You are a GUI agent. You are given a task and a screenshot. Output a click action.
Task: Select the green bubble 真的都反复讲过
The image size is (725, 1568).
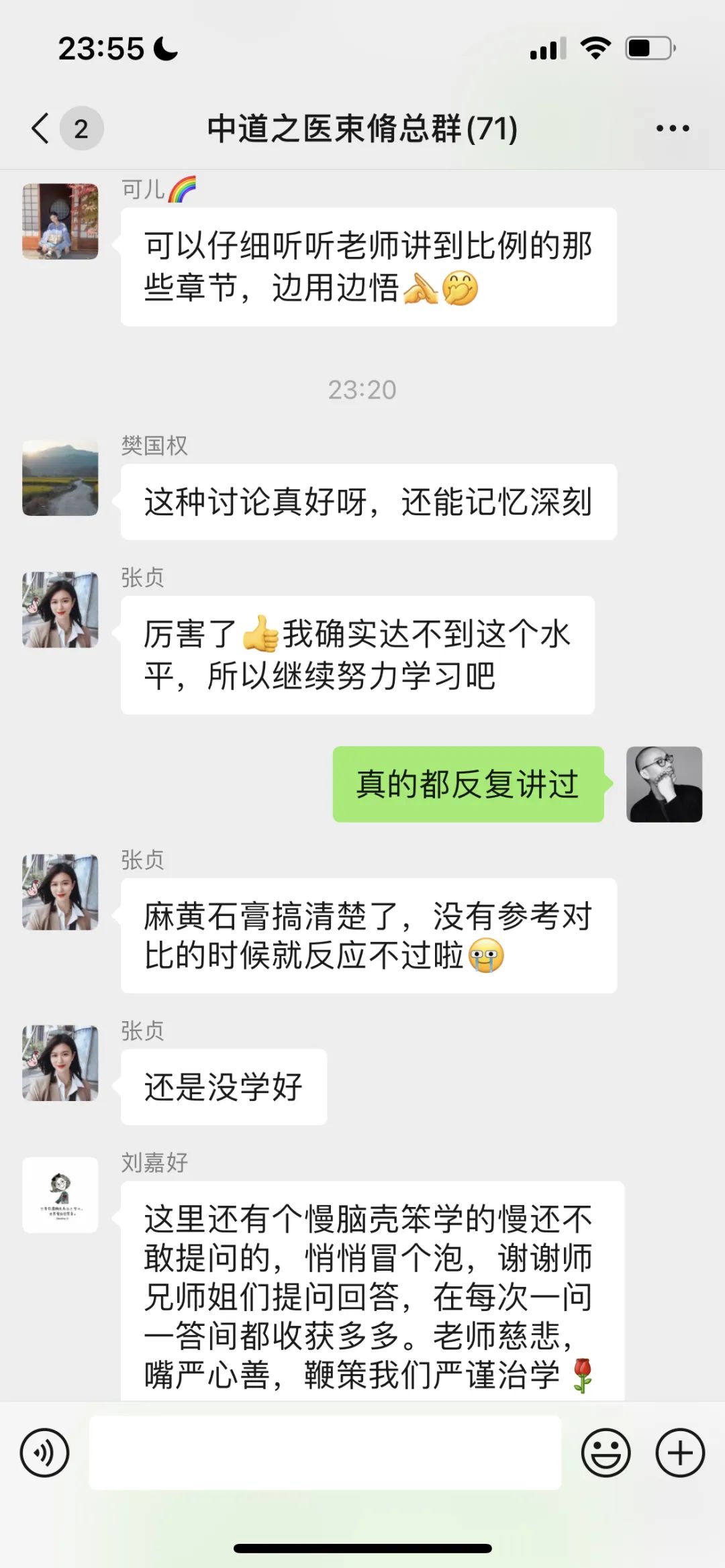(468, 784)
